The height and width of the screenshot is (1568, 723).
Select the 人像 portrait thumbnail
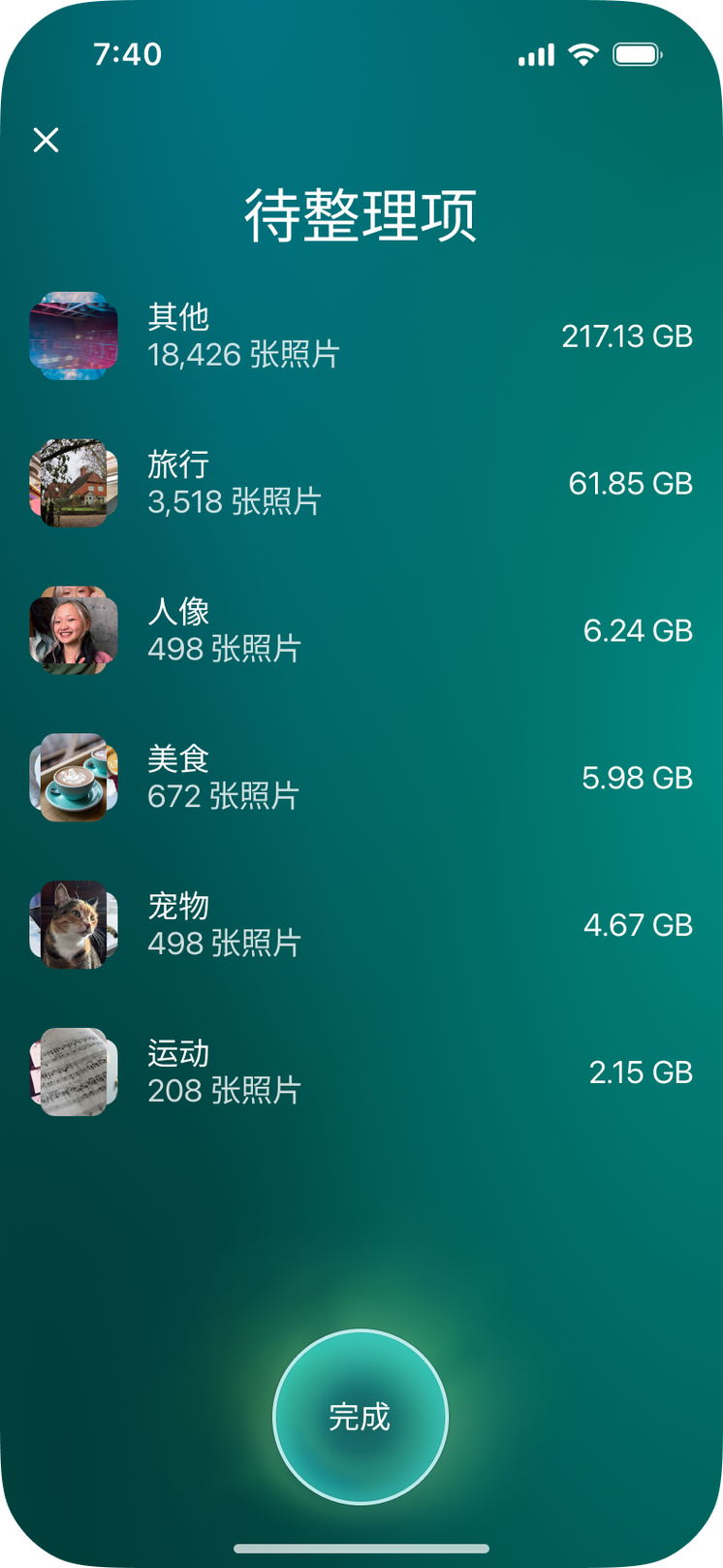click(x=73, y=630)
